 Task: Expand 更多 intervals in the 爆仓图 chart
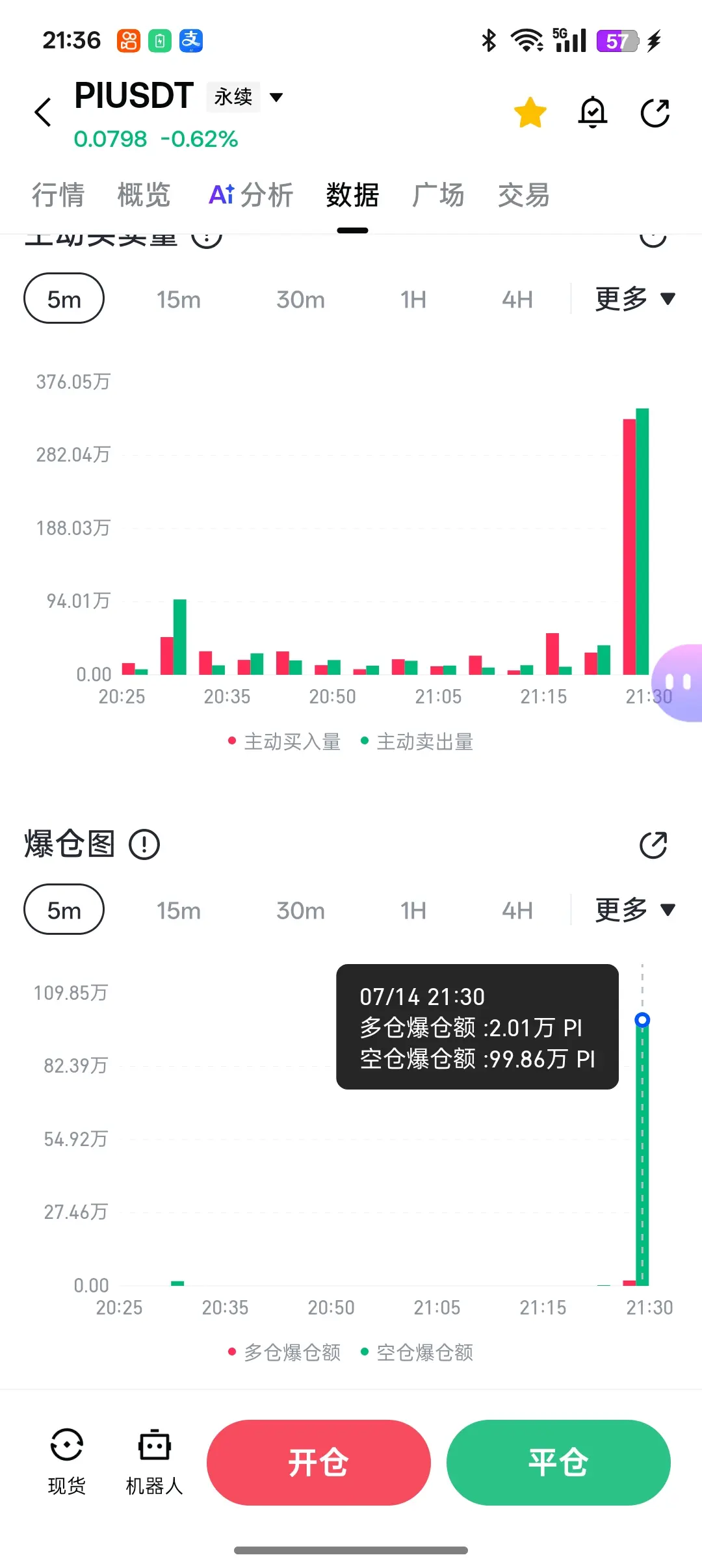635,909
